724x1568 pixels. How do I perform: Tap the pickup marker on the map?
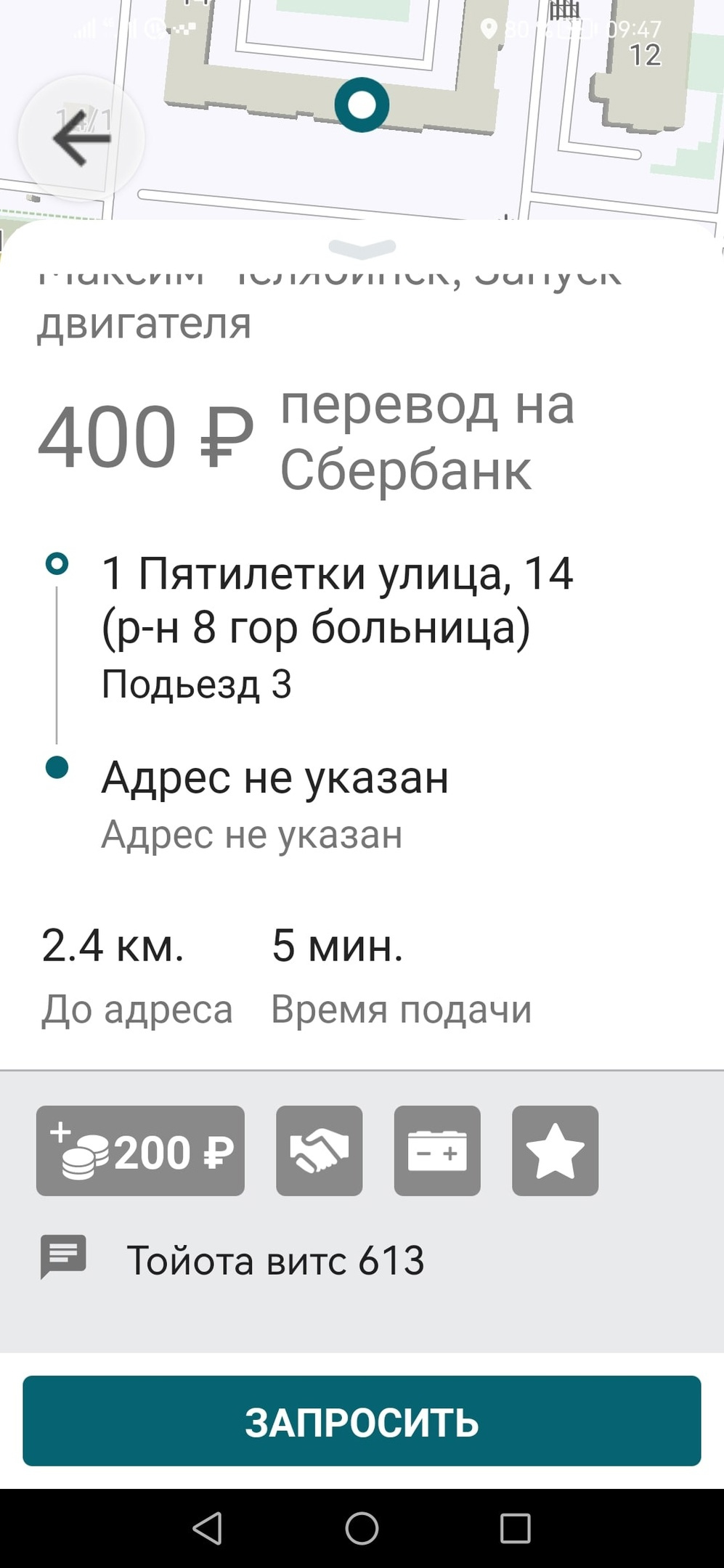362,105
